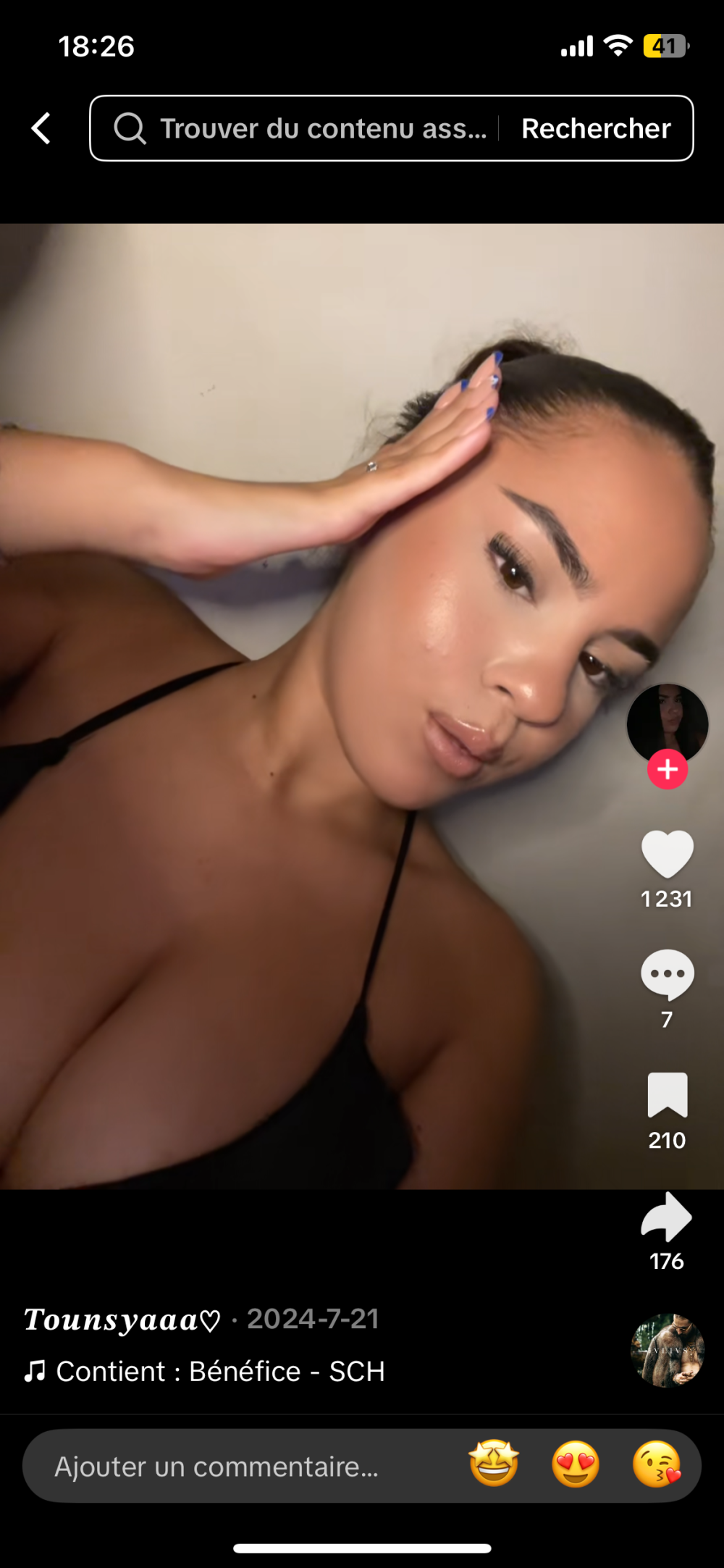Bookmark this video
The width and height of the screenshot is (724, 1568).
point(667,1095)
